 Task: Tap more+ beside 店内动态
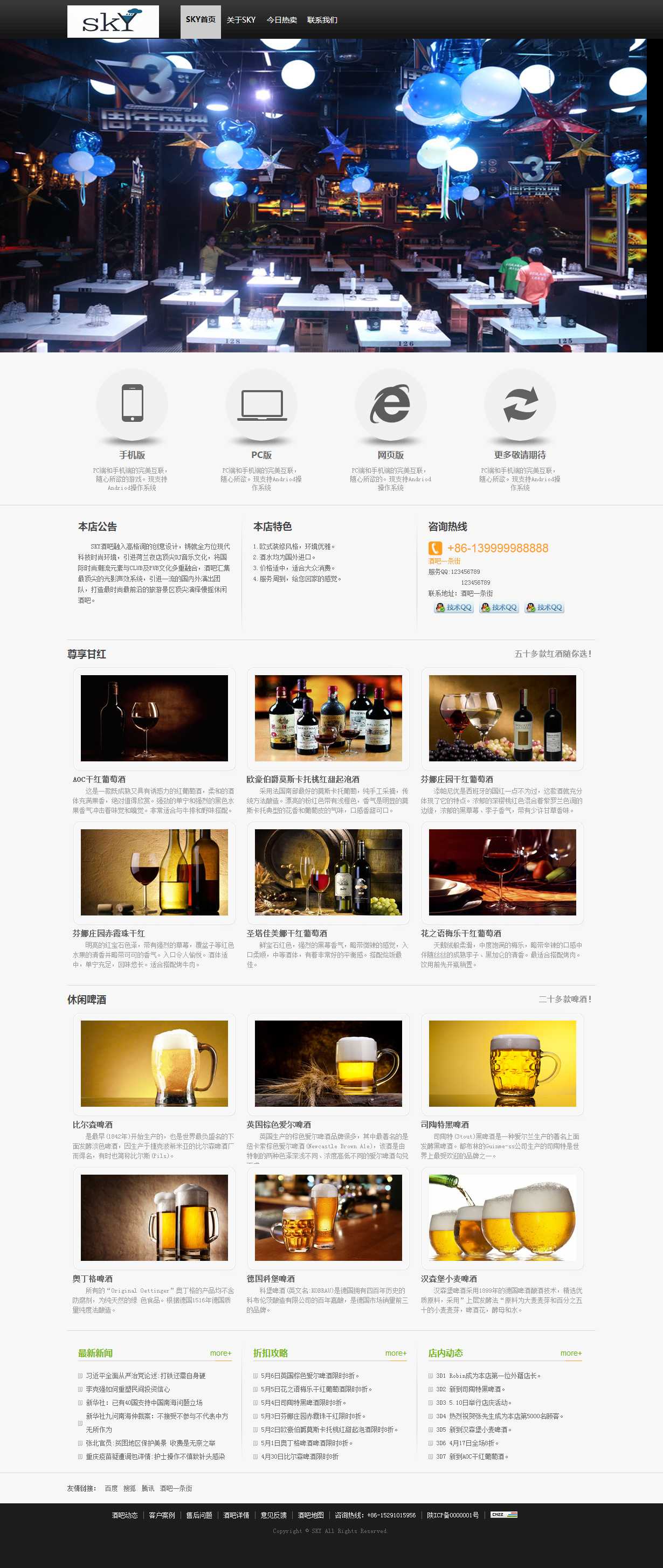pyautogui.click(x=570, y=1353)
